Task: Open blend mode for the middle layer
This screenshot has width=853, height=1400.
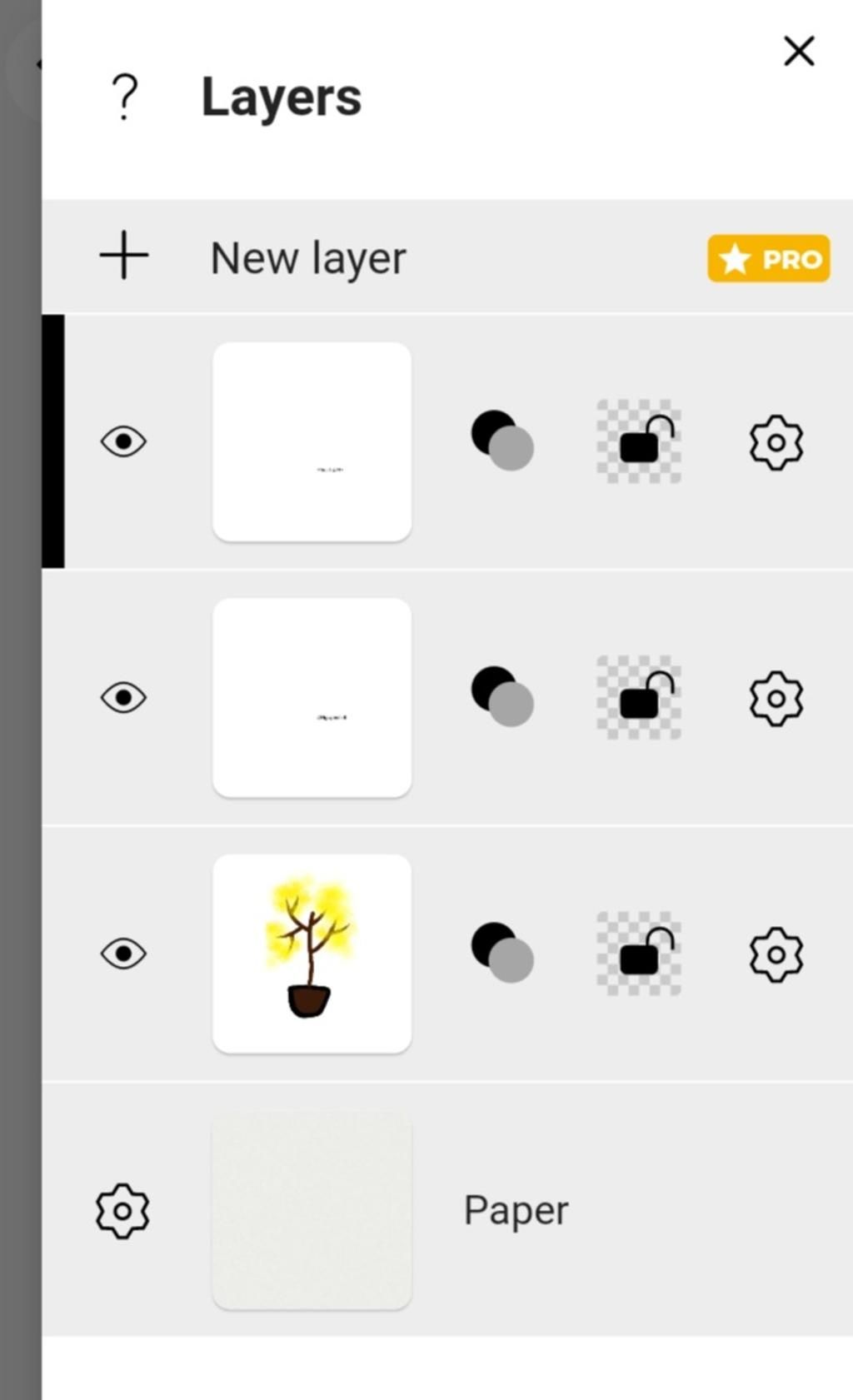Action: (x=502, y=696)
